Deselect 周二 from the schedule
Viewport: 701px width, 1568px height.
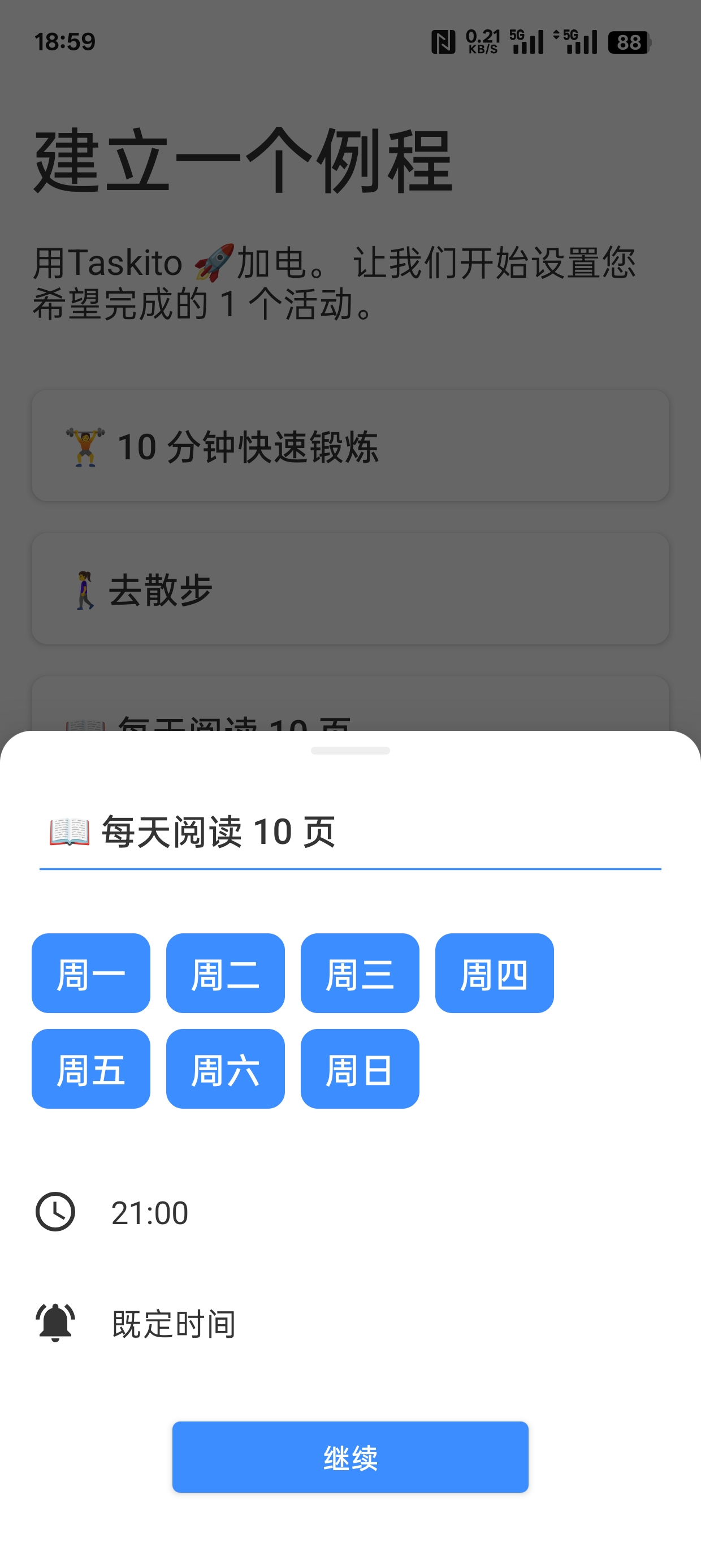click(225, 973)
